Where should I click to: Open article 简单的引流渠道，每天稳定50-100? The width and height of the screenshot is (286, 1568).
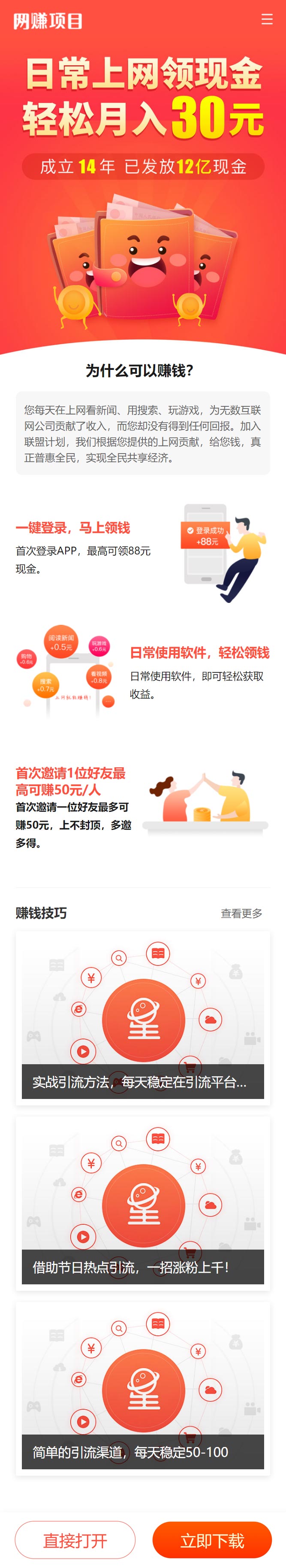[142, 1389]
